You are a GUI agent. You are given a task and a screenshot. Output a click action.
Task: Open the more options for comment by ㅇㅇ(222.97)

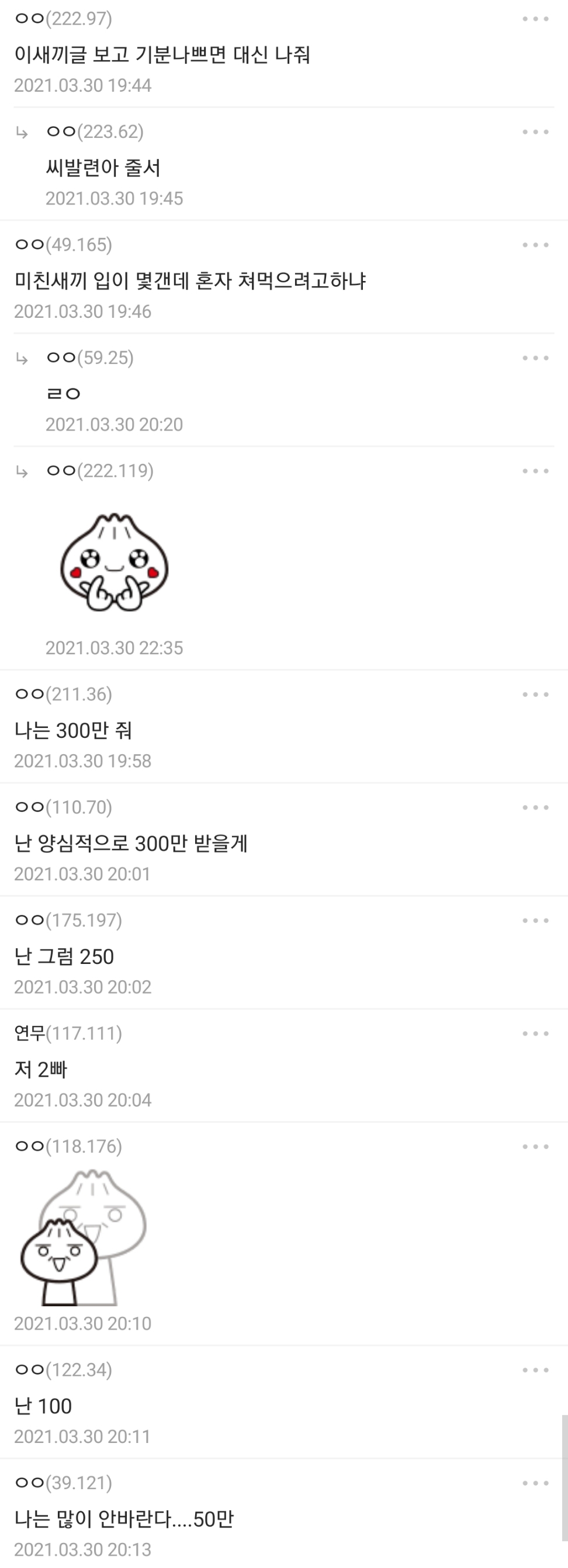tap(535, 19)
